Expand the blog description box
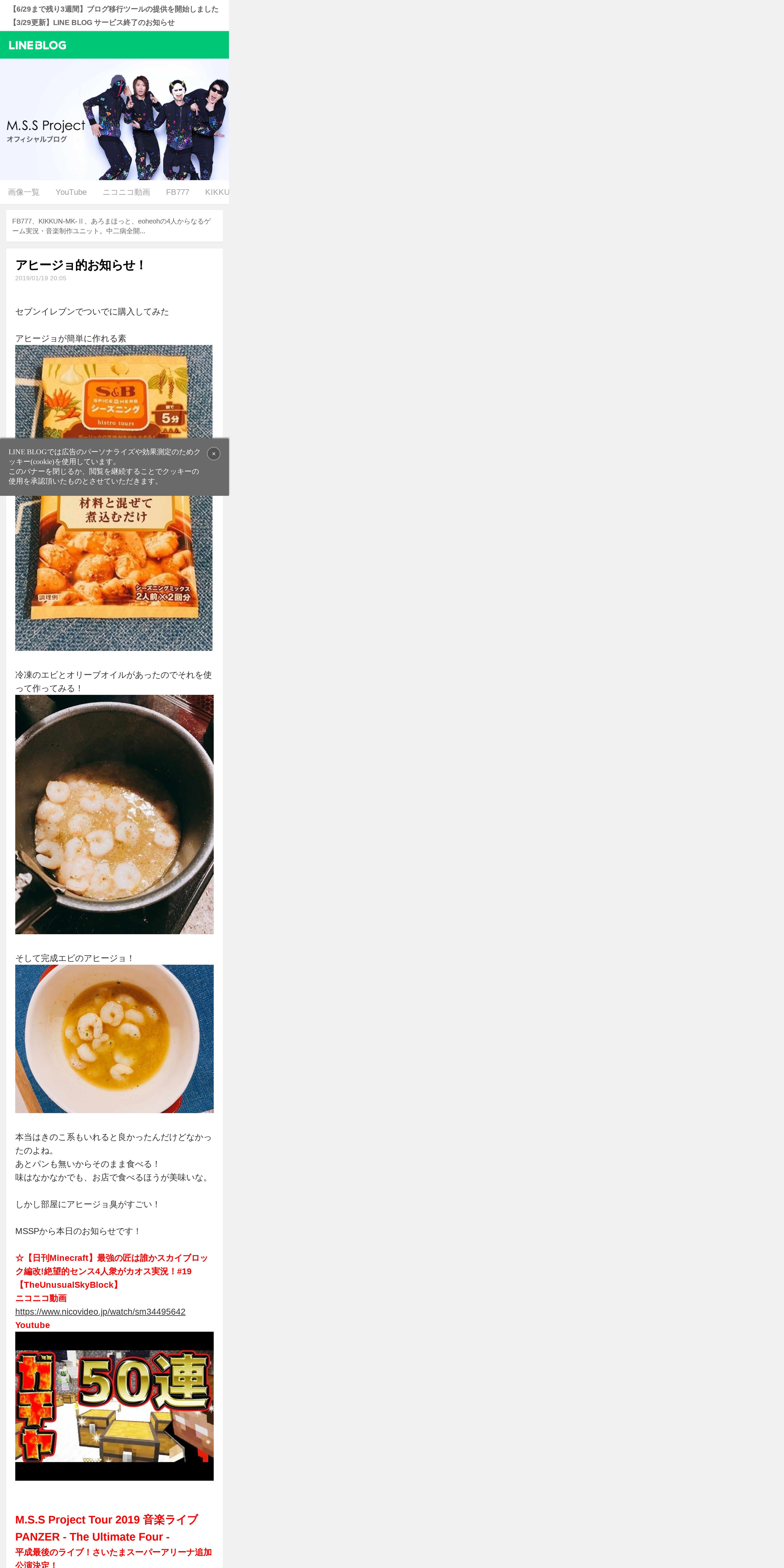The width and height of the screenshot is (784, 1568). [114, 226]
